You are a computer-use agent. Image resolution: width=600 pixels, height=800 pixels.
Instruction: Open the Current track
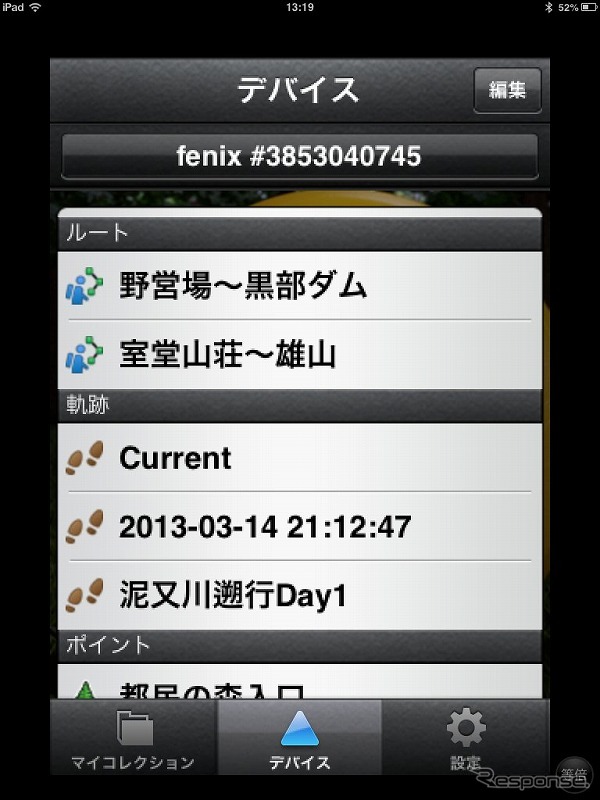(x=300, y=458)
